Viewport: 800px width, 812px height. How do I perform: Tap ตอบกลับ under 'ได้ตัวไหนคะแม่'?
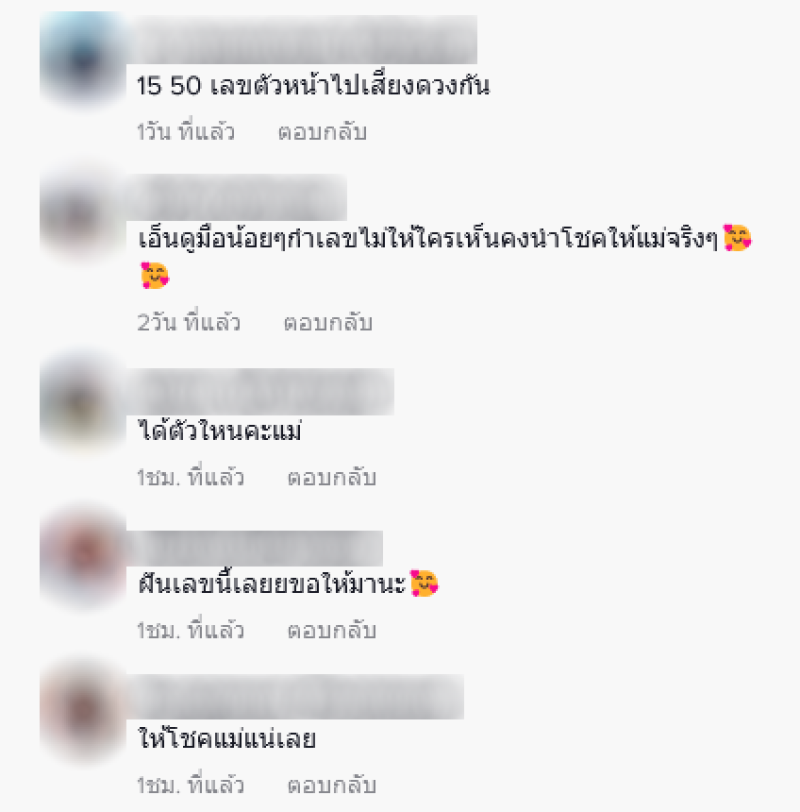point(331,478)
